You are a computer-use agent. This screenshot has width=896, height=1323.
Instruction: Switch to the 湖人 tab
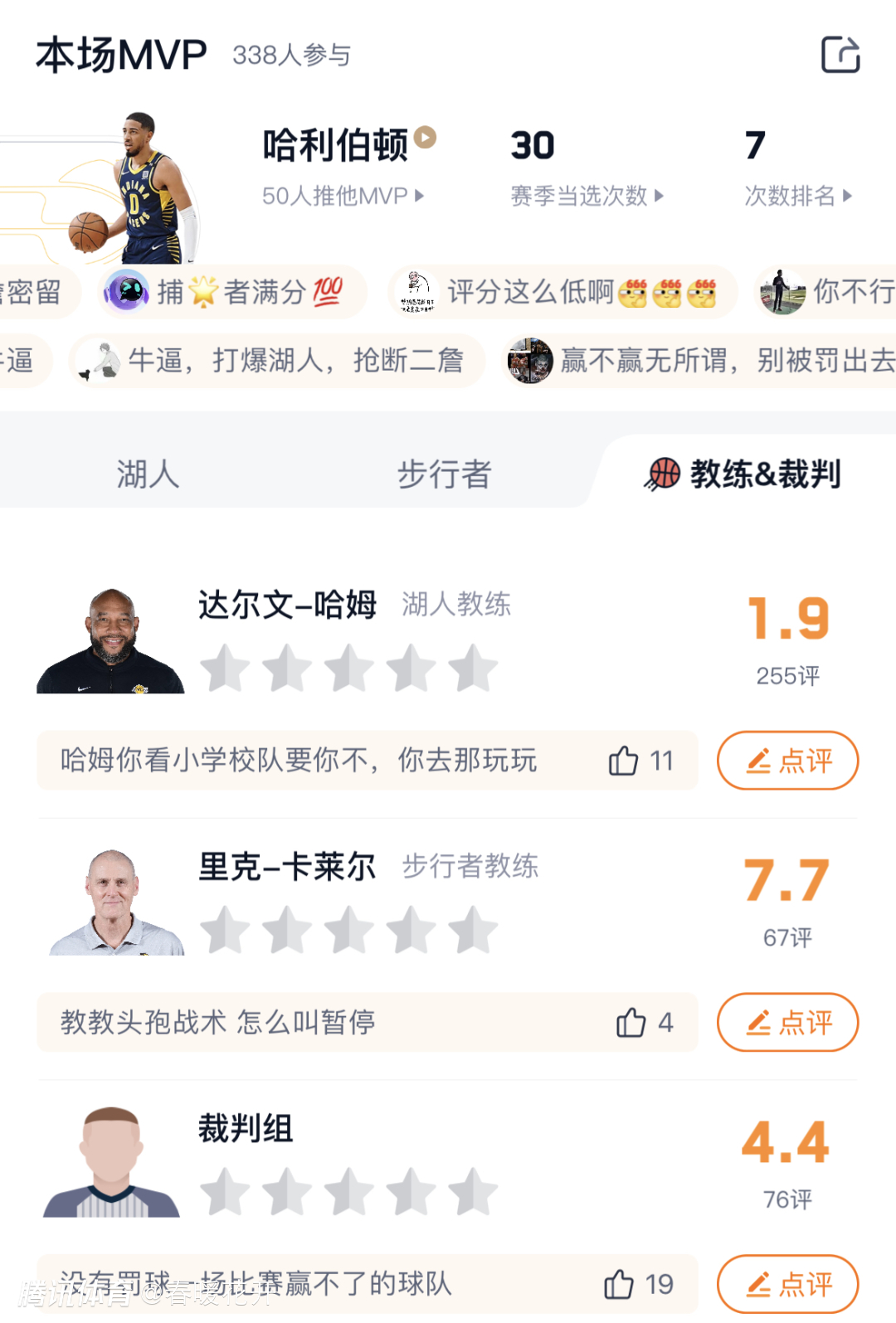click(148, 474)
